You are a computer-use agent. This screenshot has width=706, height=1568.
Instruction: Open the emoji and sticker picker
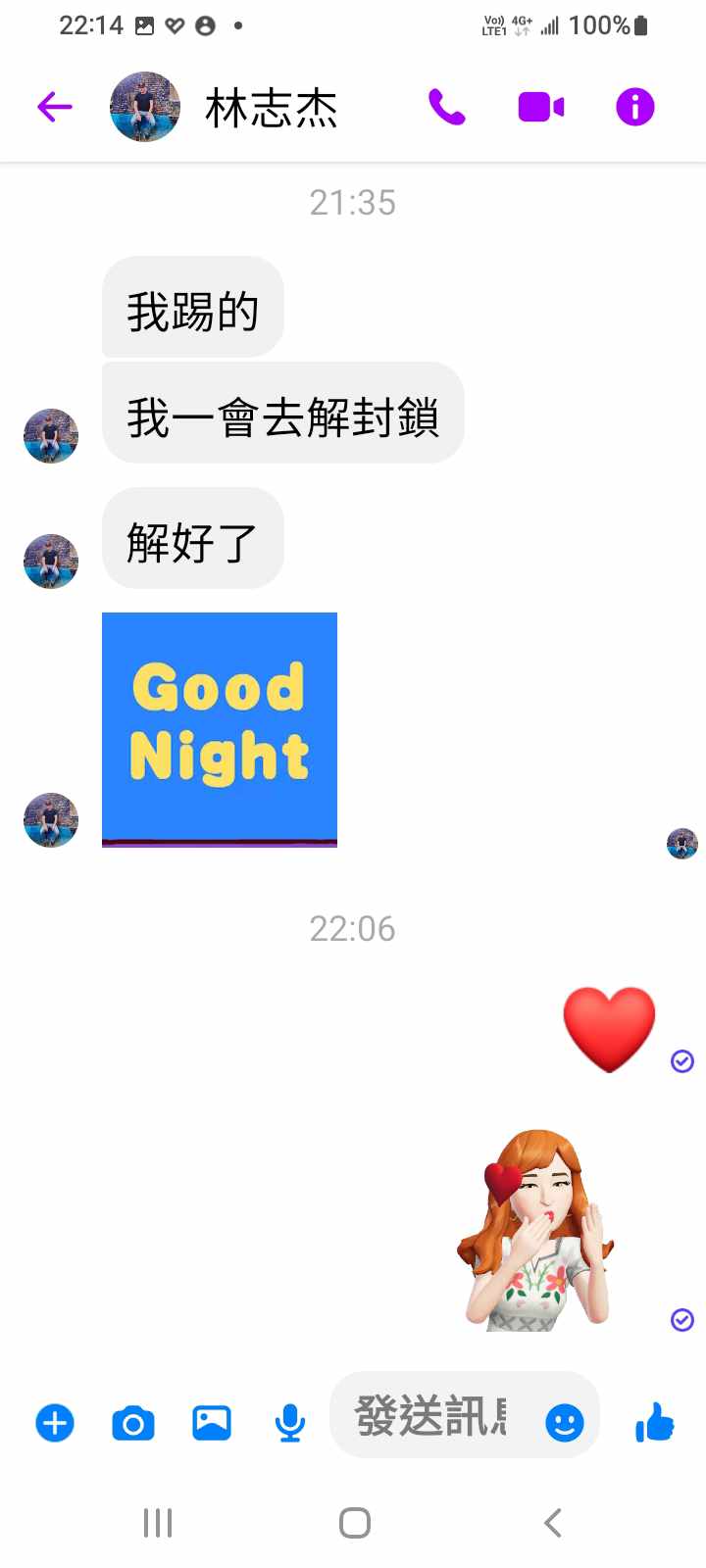pyautogui.click(x=565, y=1423)
